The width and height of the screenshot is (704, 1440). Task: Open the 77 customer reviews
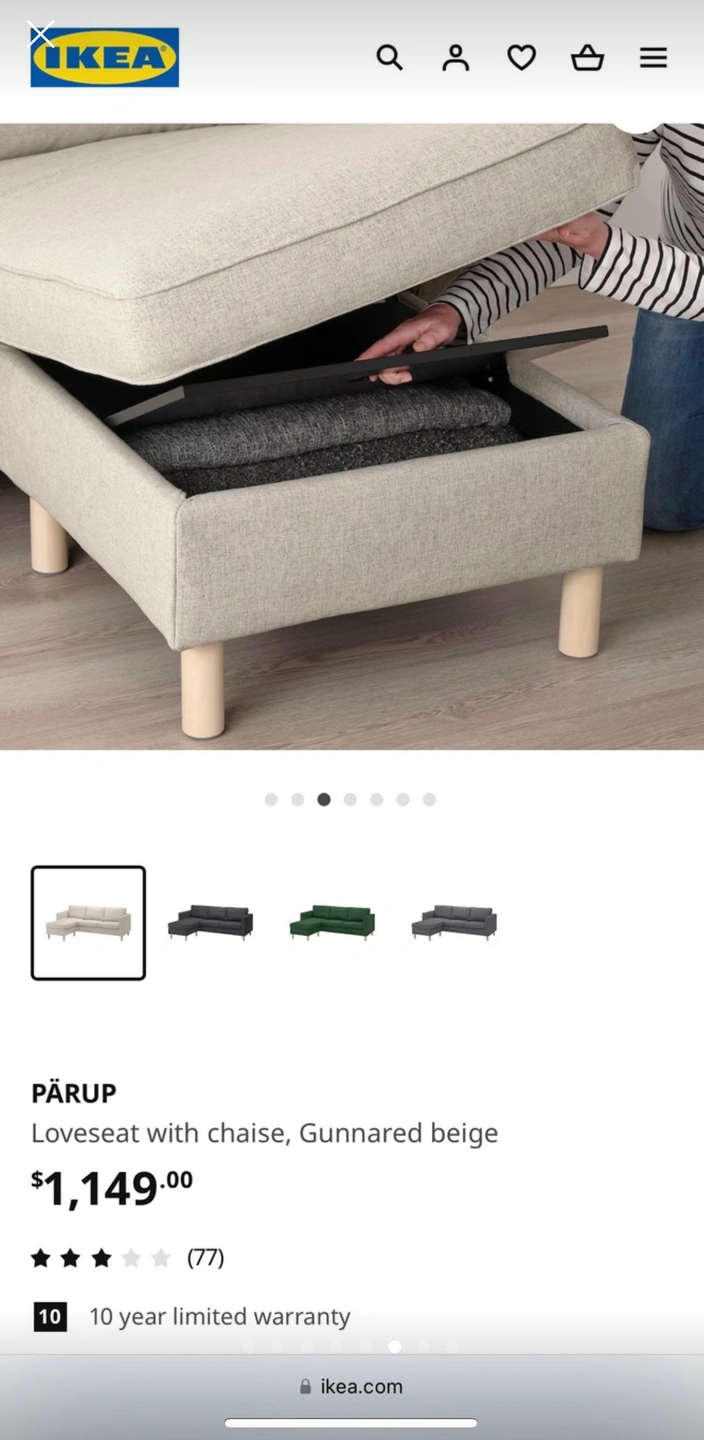pyautogui.click(x=205, y=1258)
